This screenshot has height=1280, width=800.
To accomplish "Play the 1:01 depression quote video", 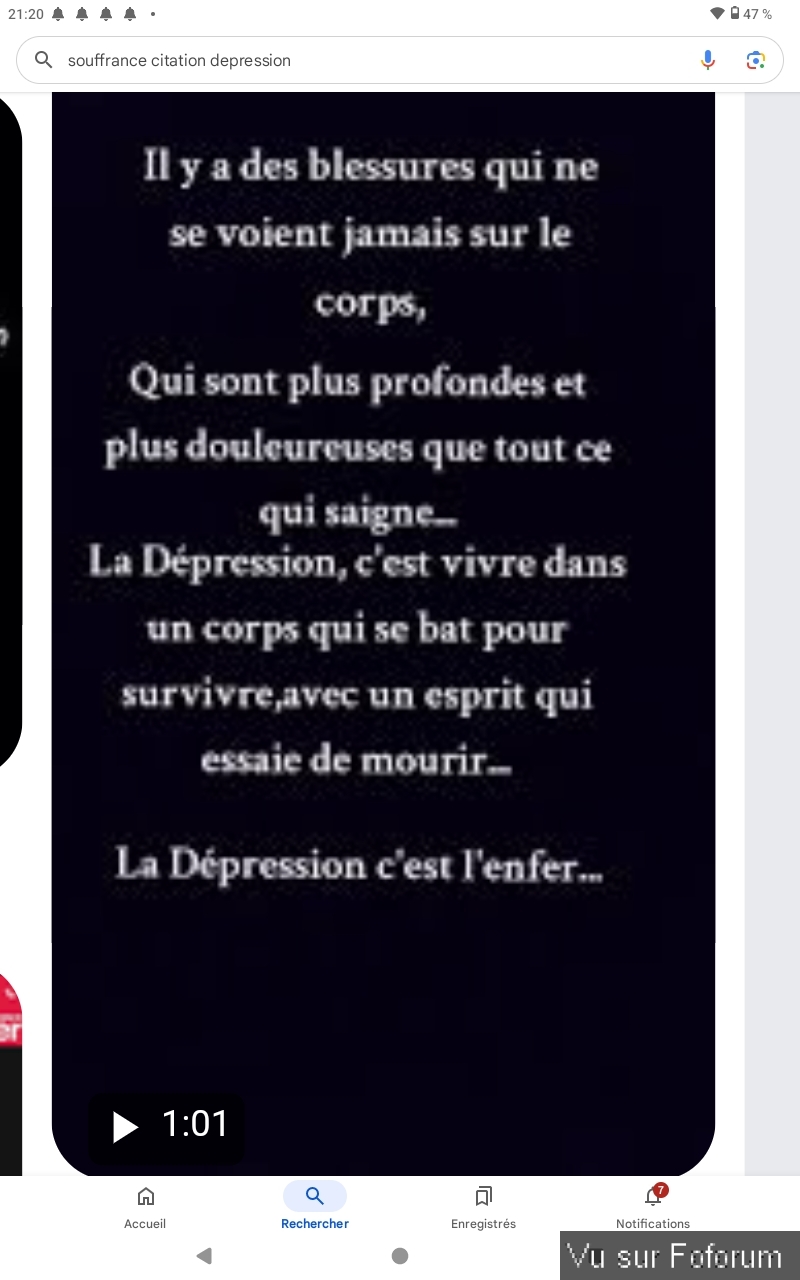I will click(127, 1126).
